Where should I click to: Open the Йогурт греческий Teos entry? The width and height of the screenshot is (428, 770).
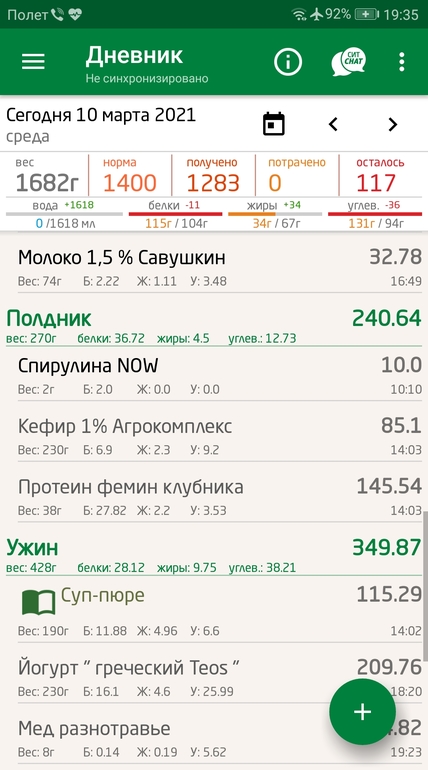click(220, 678)
